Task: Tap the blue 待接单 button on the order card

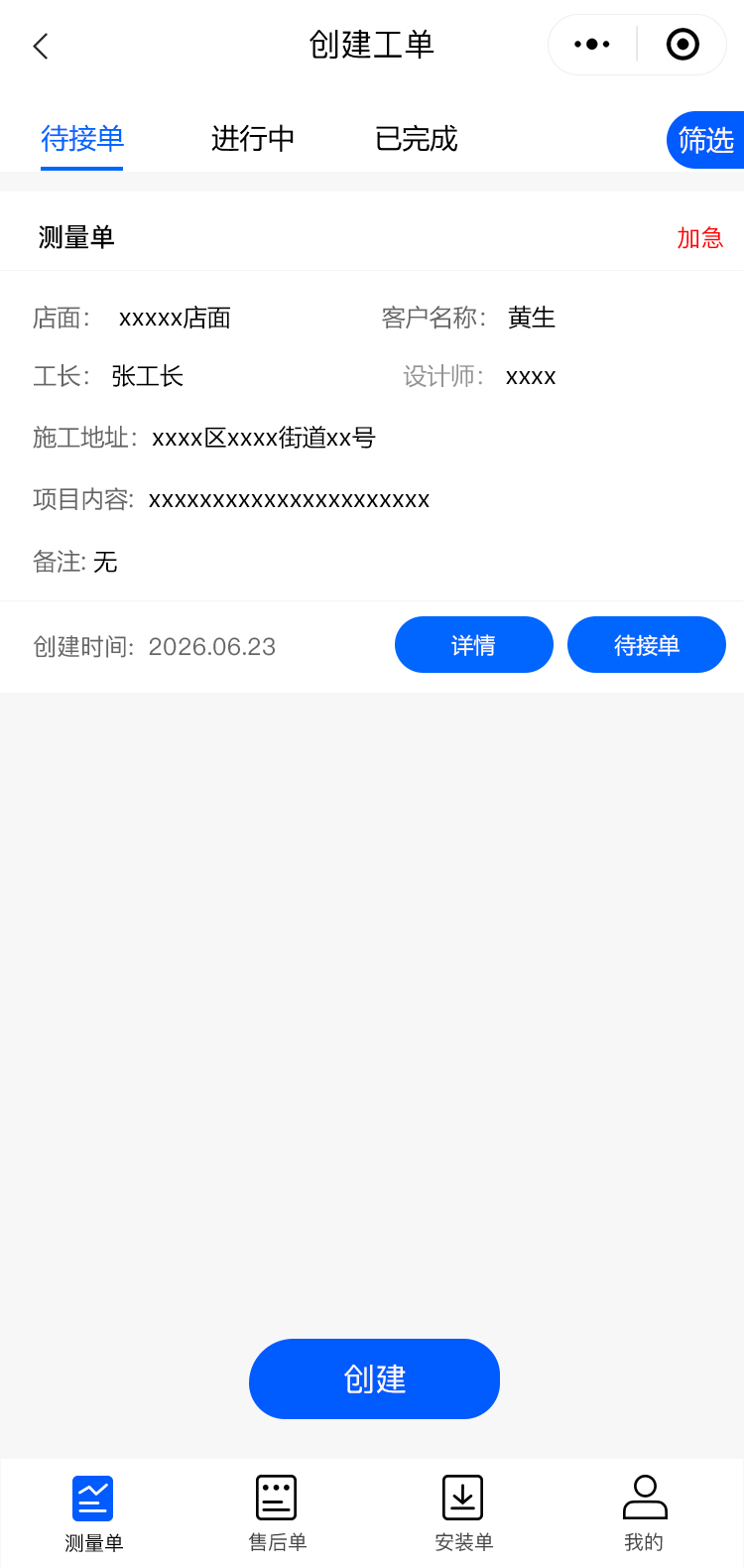Action: 646,645
